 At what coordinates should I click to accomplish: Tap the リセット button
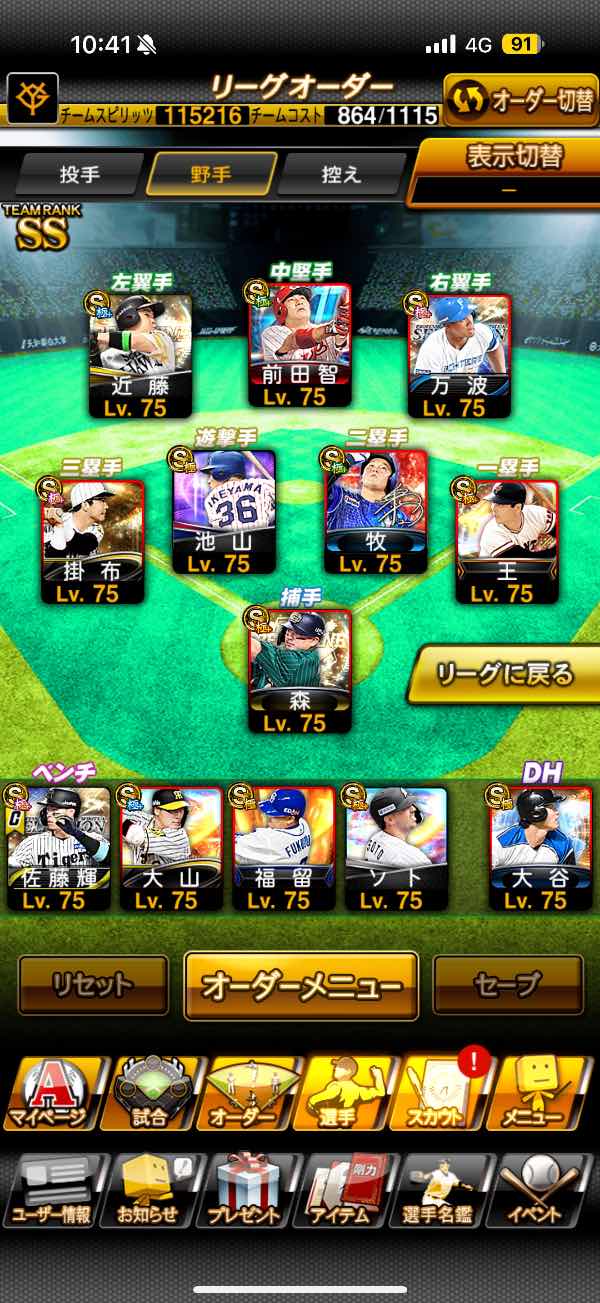pyautogui.click(x=93, y=985)
